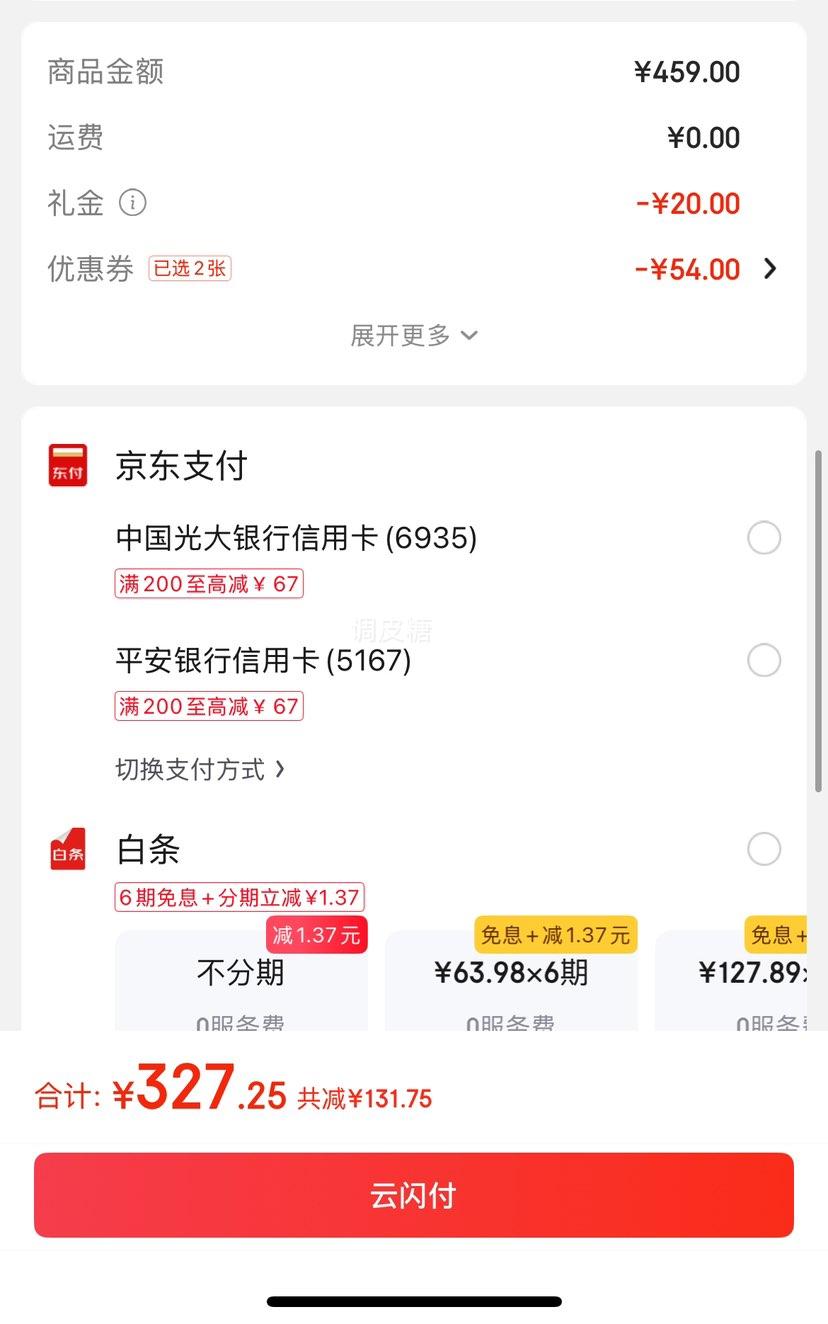
Task: Expand the 展开更多 section
Action: (414, 335)
